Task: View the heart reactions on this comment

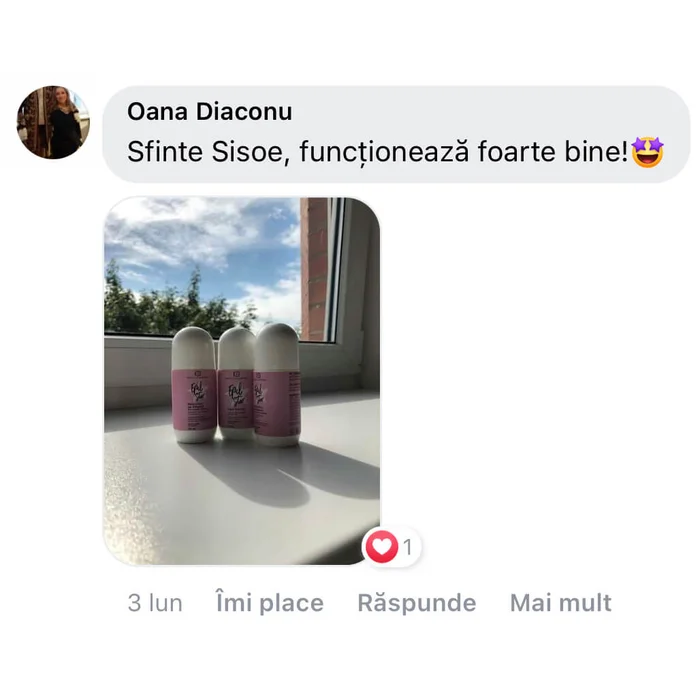Action: coord(391,546)
